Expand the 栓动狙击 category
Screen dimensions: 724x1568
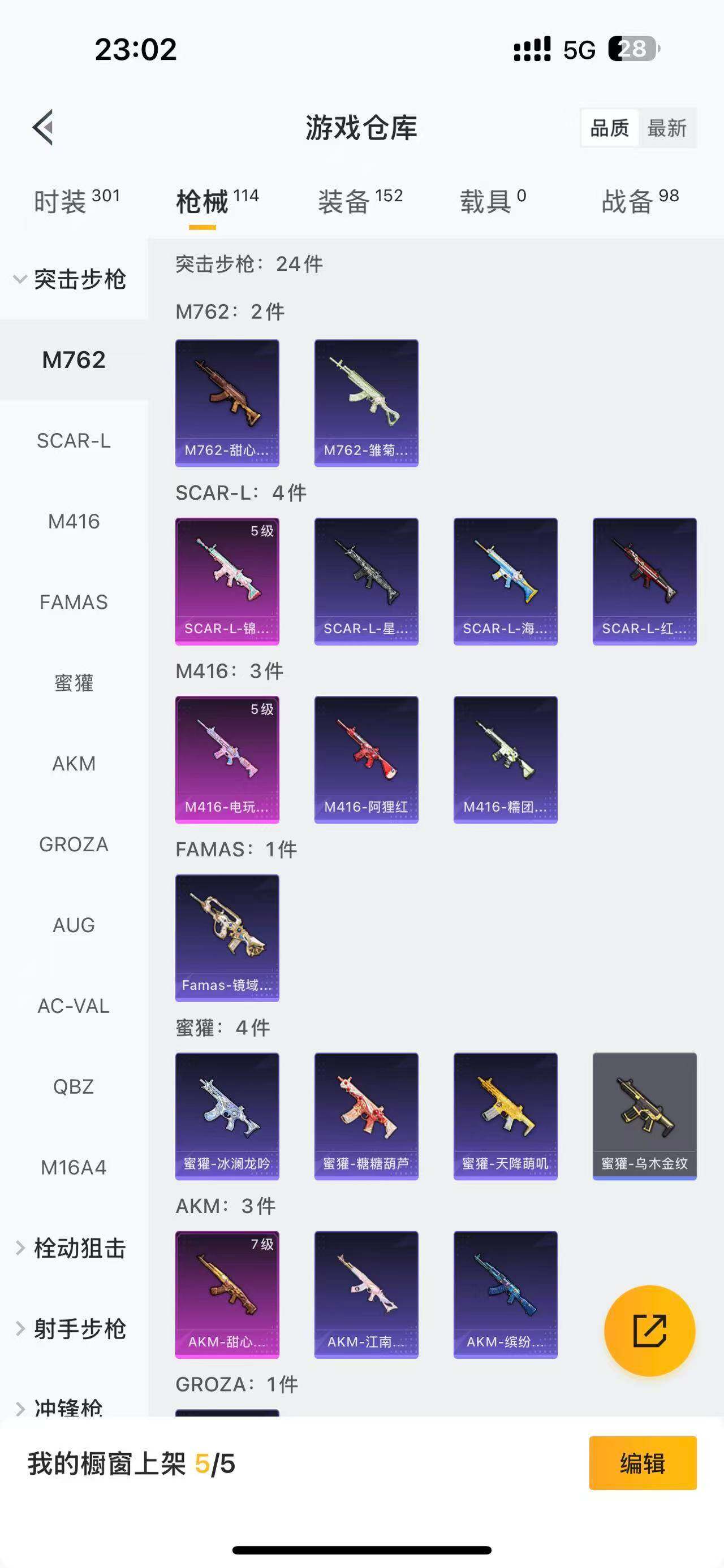(70, 1249)
